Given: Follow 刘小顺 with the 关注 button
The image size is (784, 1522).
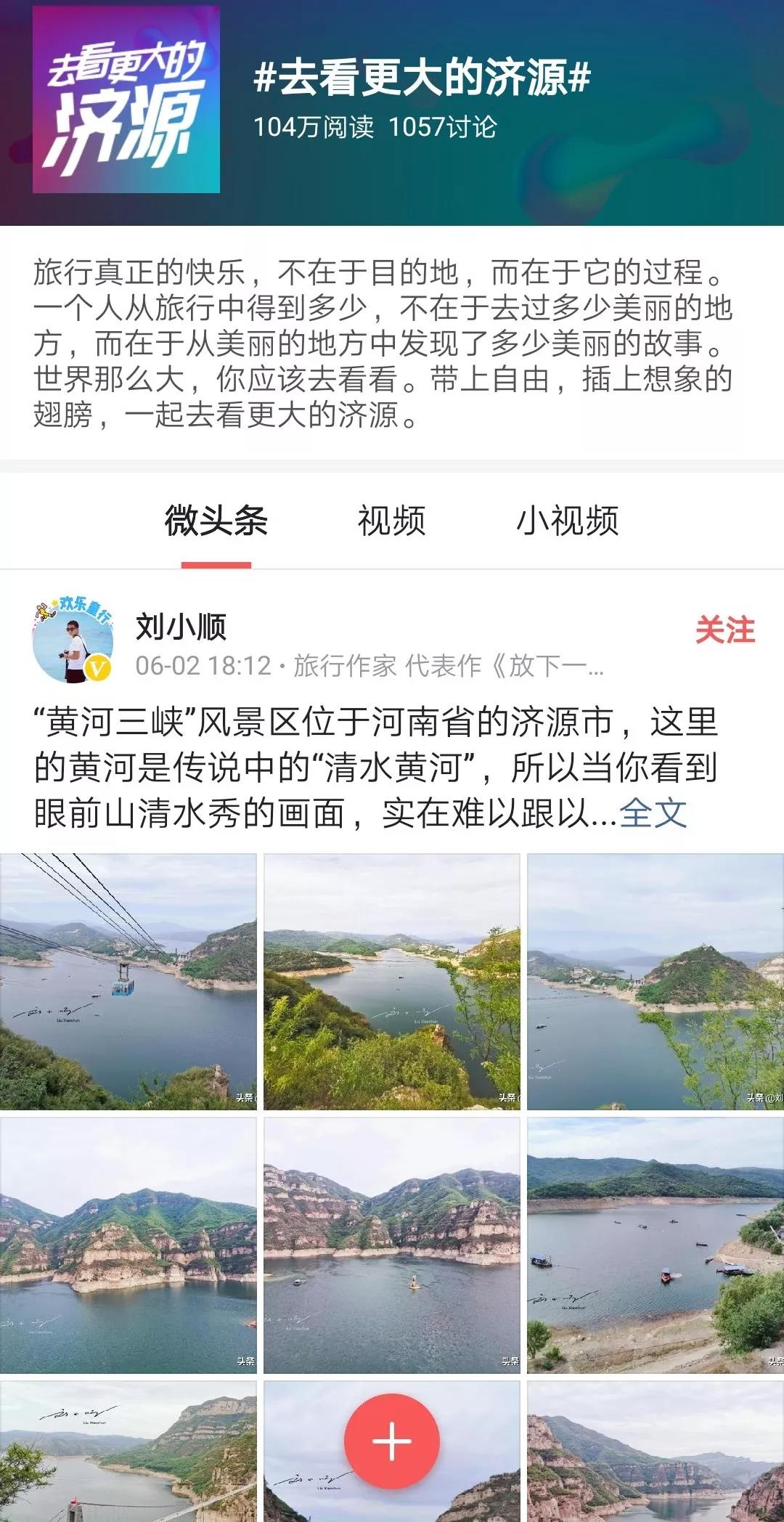Looking at the screenshot, I should coord(724,630).
